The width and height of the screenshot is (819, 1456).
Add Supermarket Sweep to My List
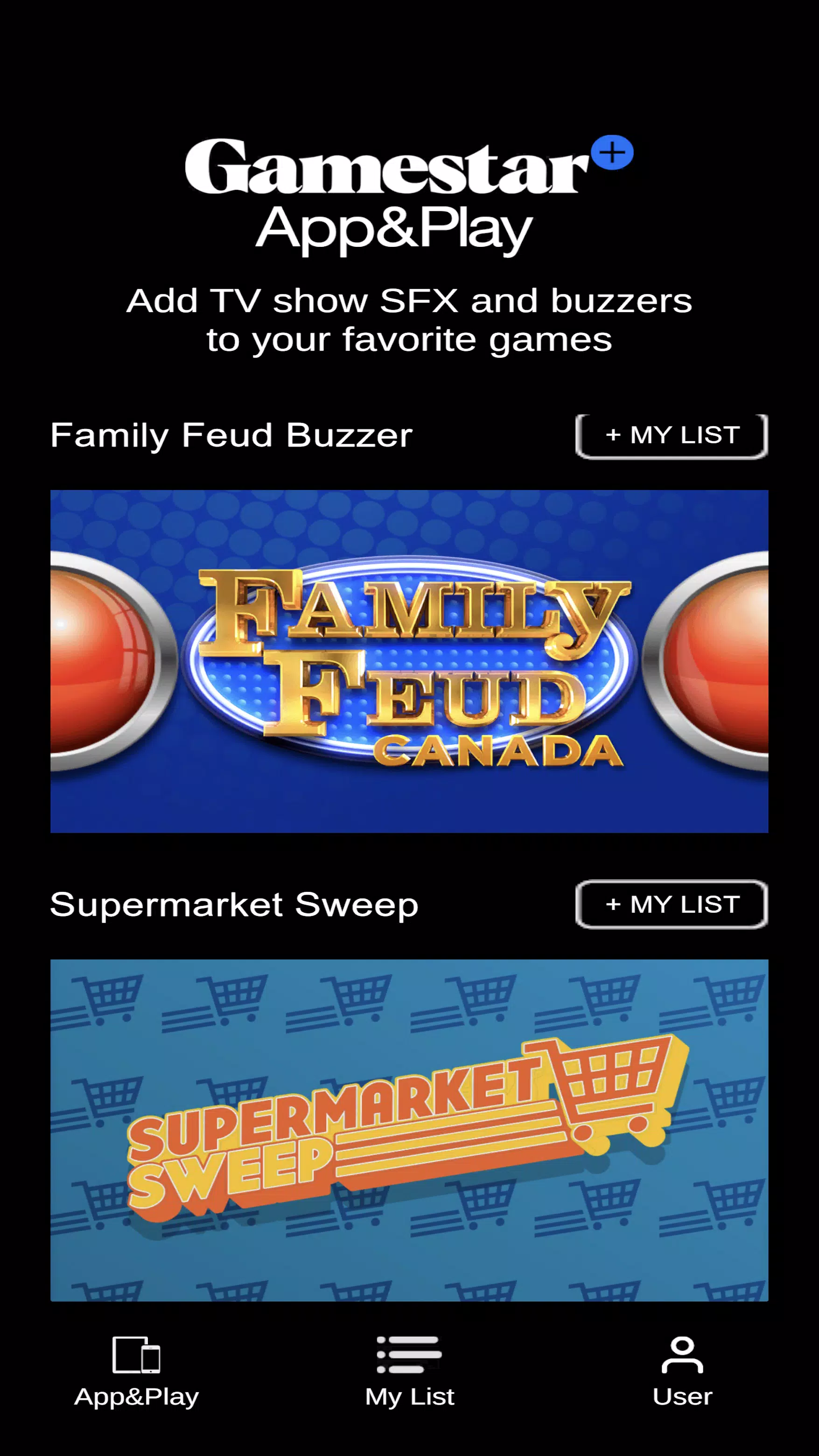672,904
